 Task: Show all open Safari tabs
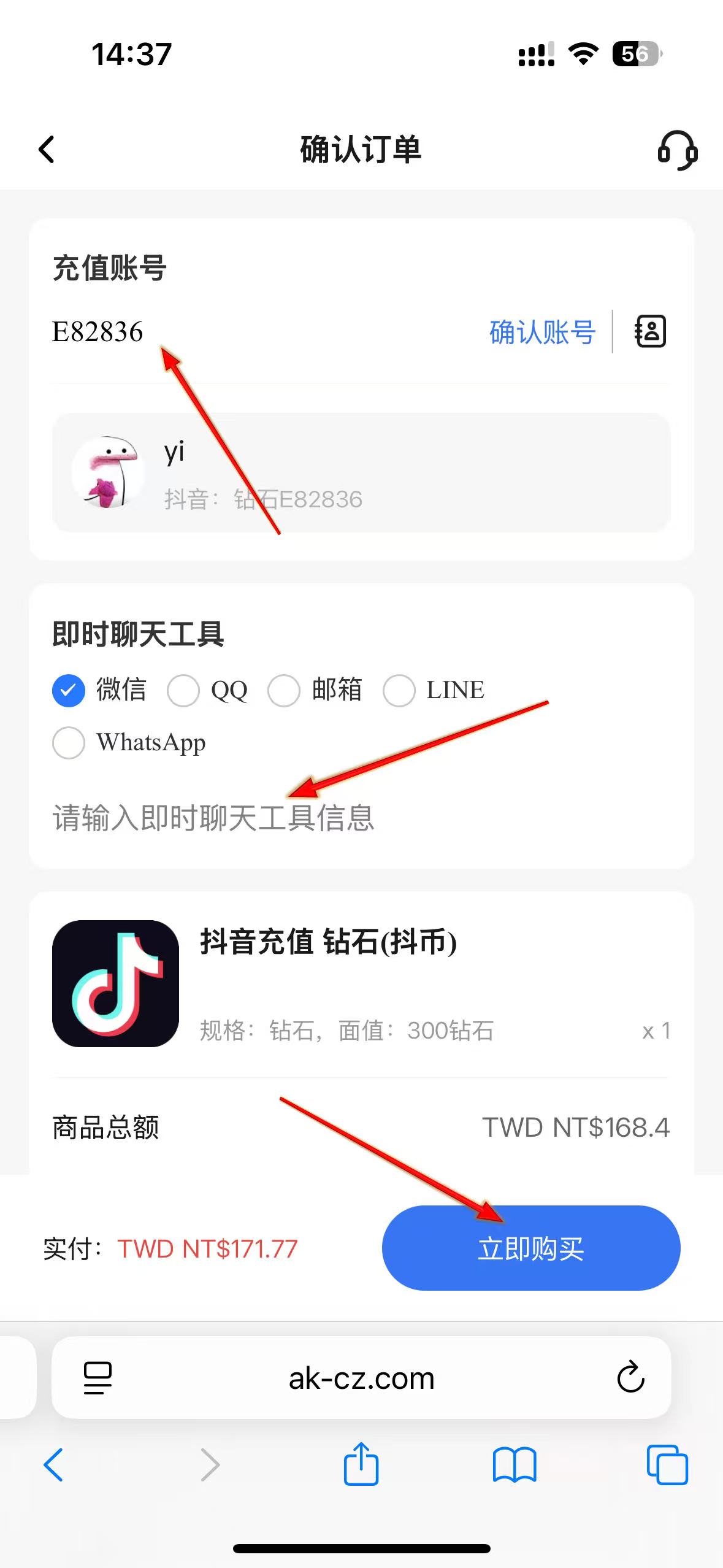(667, 1465)
